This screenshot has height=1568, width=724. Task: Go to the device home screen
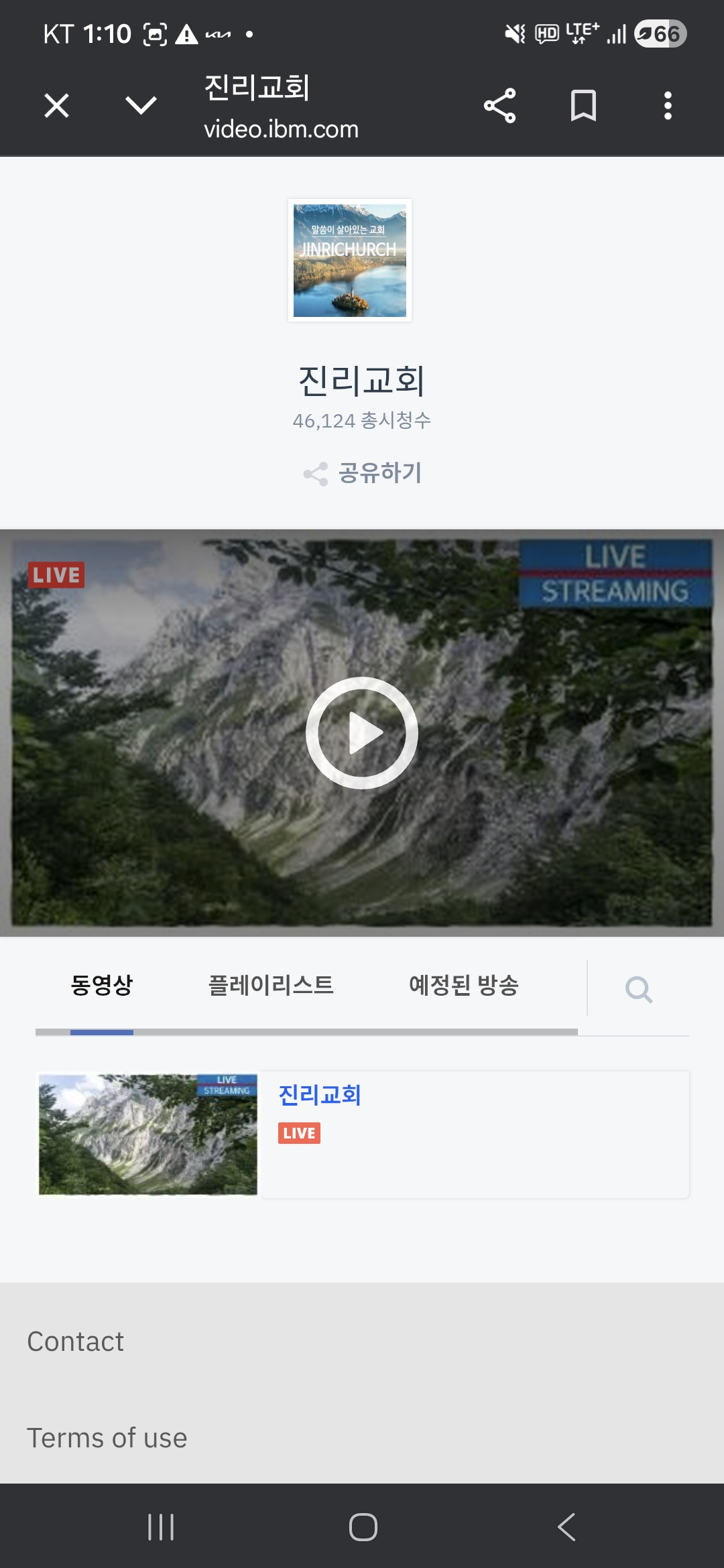pyautogui.click(x=363, y=1527)
